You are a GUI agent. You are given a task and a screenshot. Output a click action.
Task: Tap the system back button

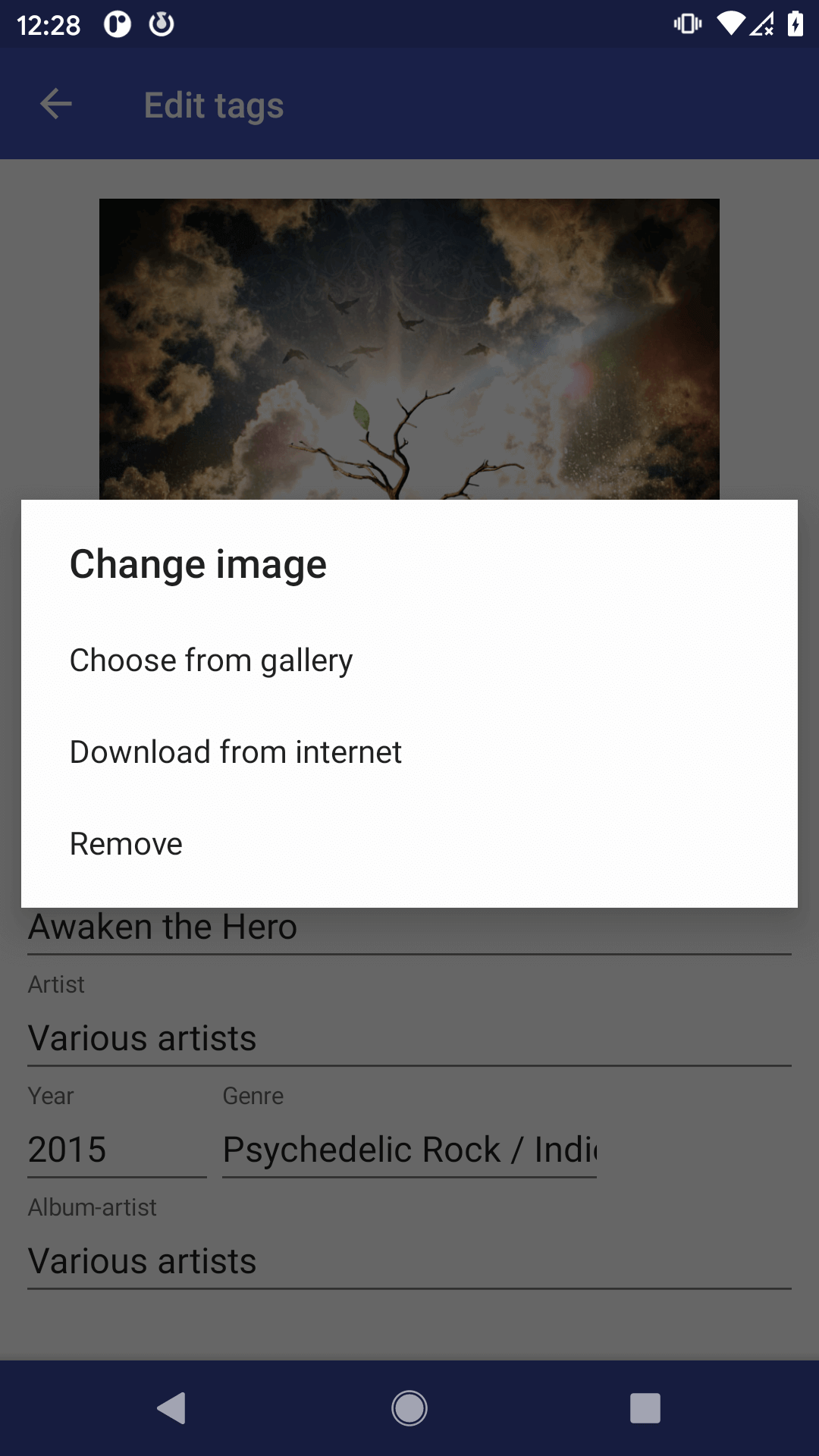[172, 1408]
